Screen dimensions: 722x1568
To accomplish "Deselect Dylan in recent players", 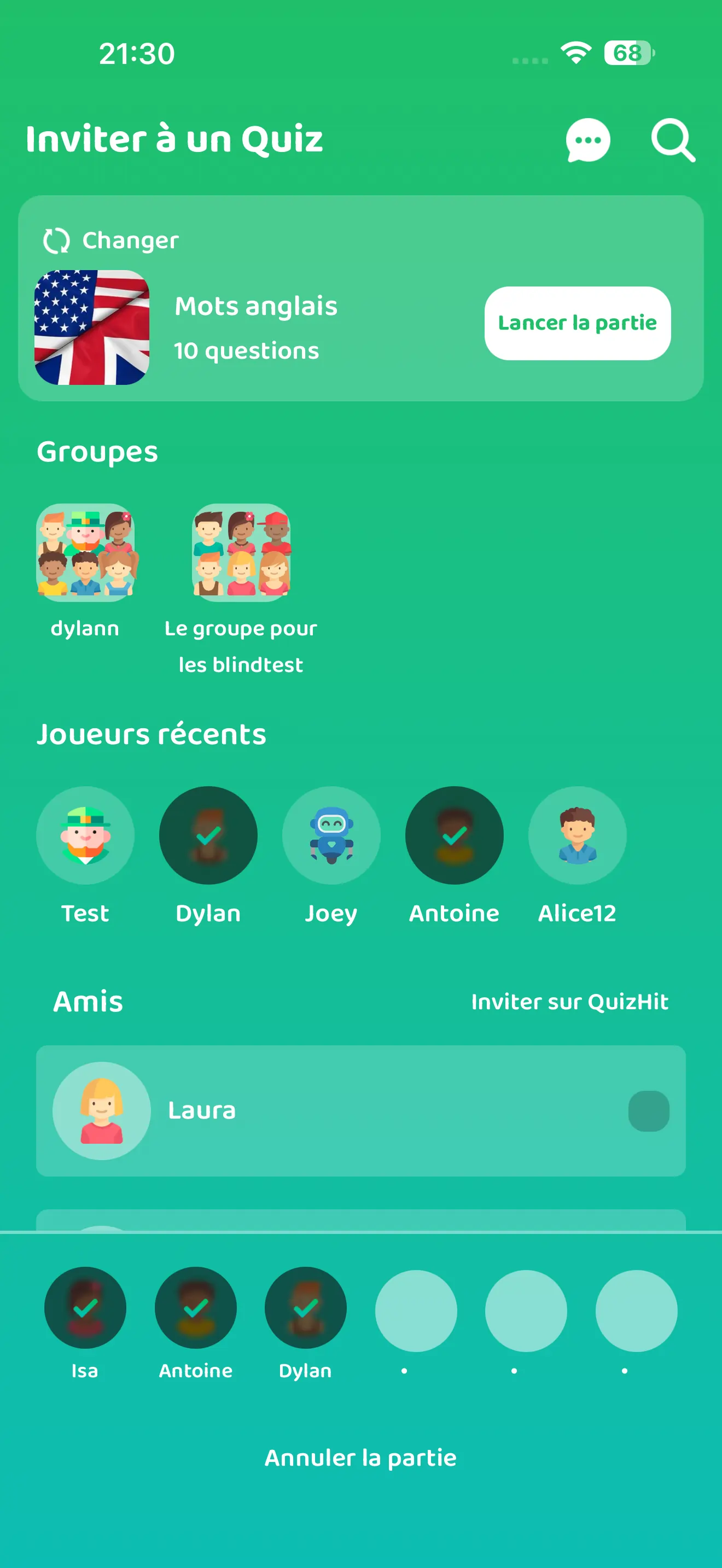I will click(208, 835).
